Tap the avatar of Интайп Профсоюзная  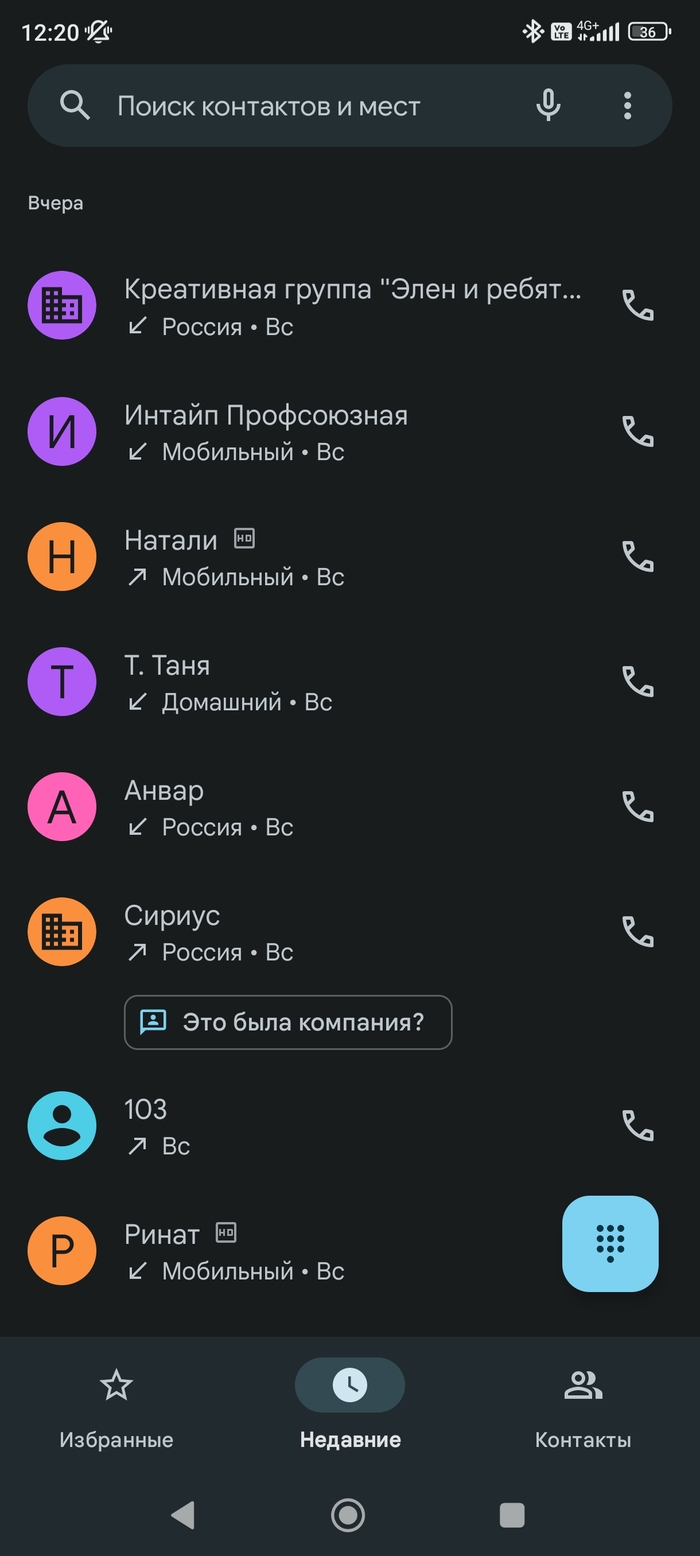(x=62, y=431)
